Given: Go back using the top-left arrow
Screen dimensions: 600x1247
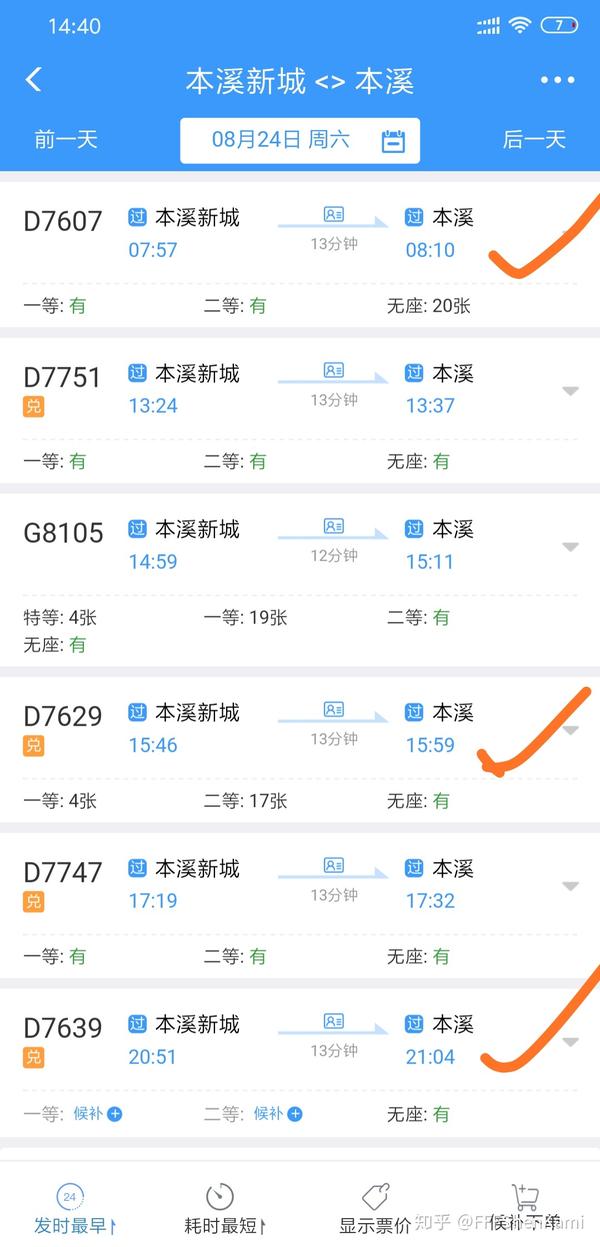Looking at the screenshot, I should (x=34, y=80).
